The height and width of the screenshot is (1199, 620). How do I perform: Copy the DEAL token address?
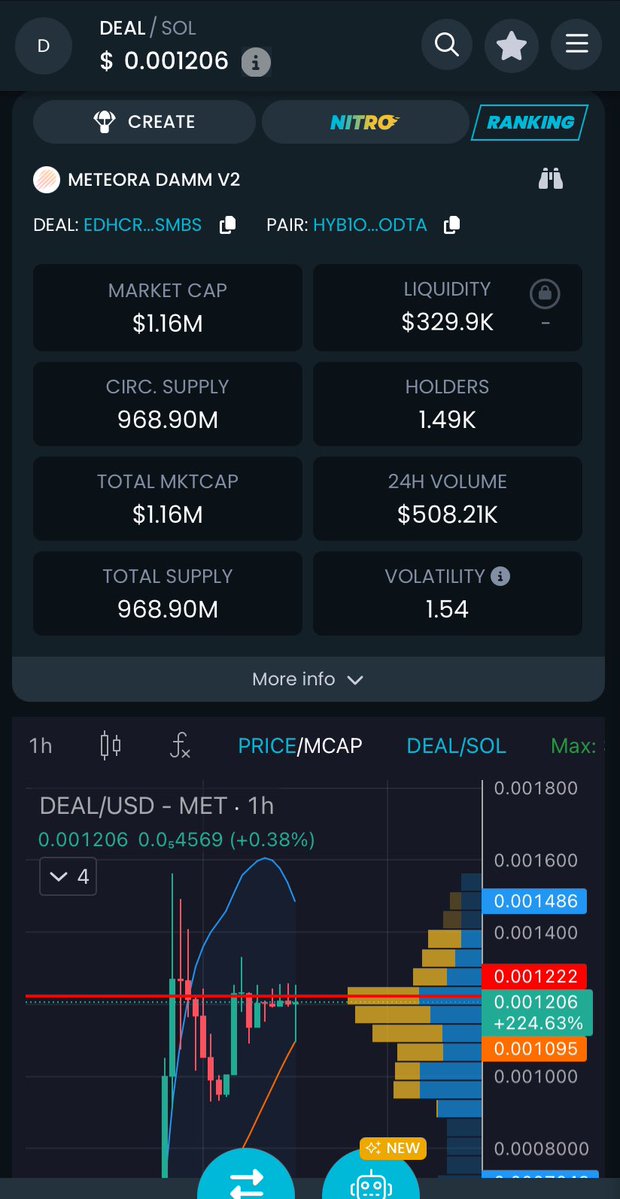227,225
